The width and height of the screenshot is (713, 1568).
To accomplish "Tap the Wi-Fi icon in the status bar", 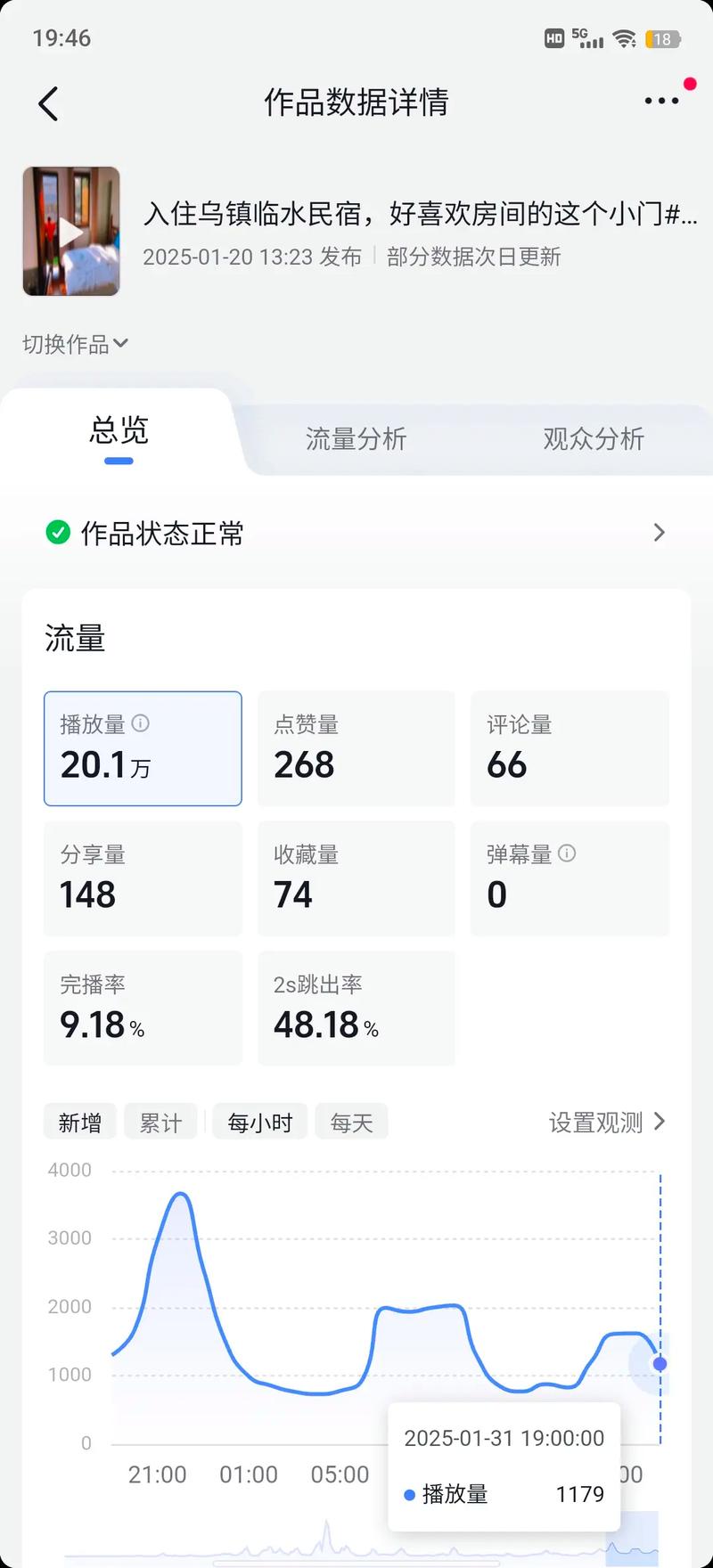I will pos(624,37).
